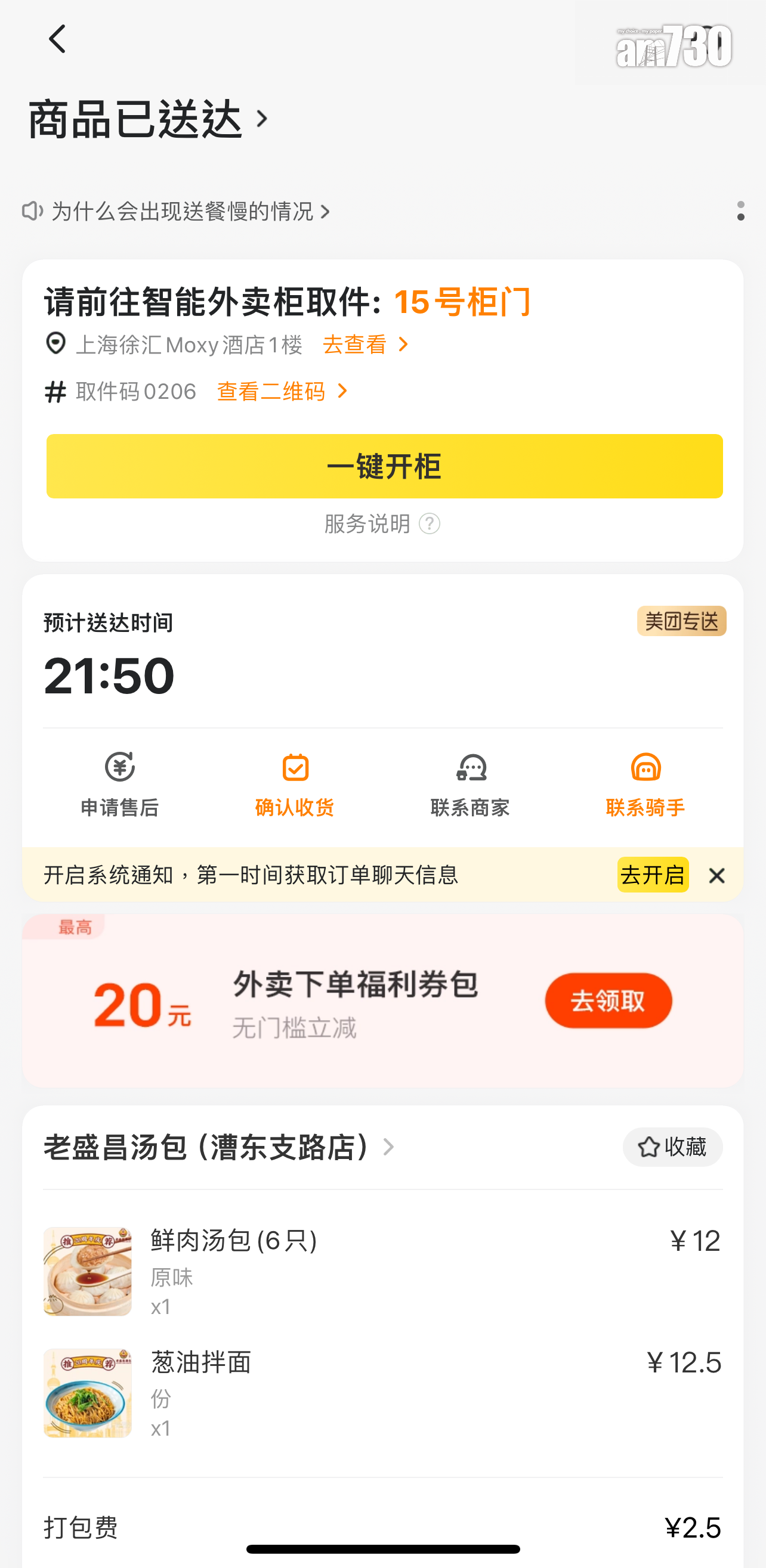766x1568 pixels.
Task: Tap 去开启 to enable system notifications
Action: coord(652,875)
